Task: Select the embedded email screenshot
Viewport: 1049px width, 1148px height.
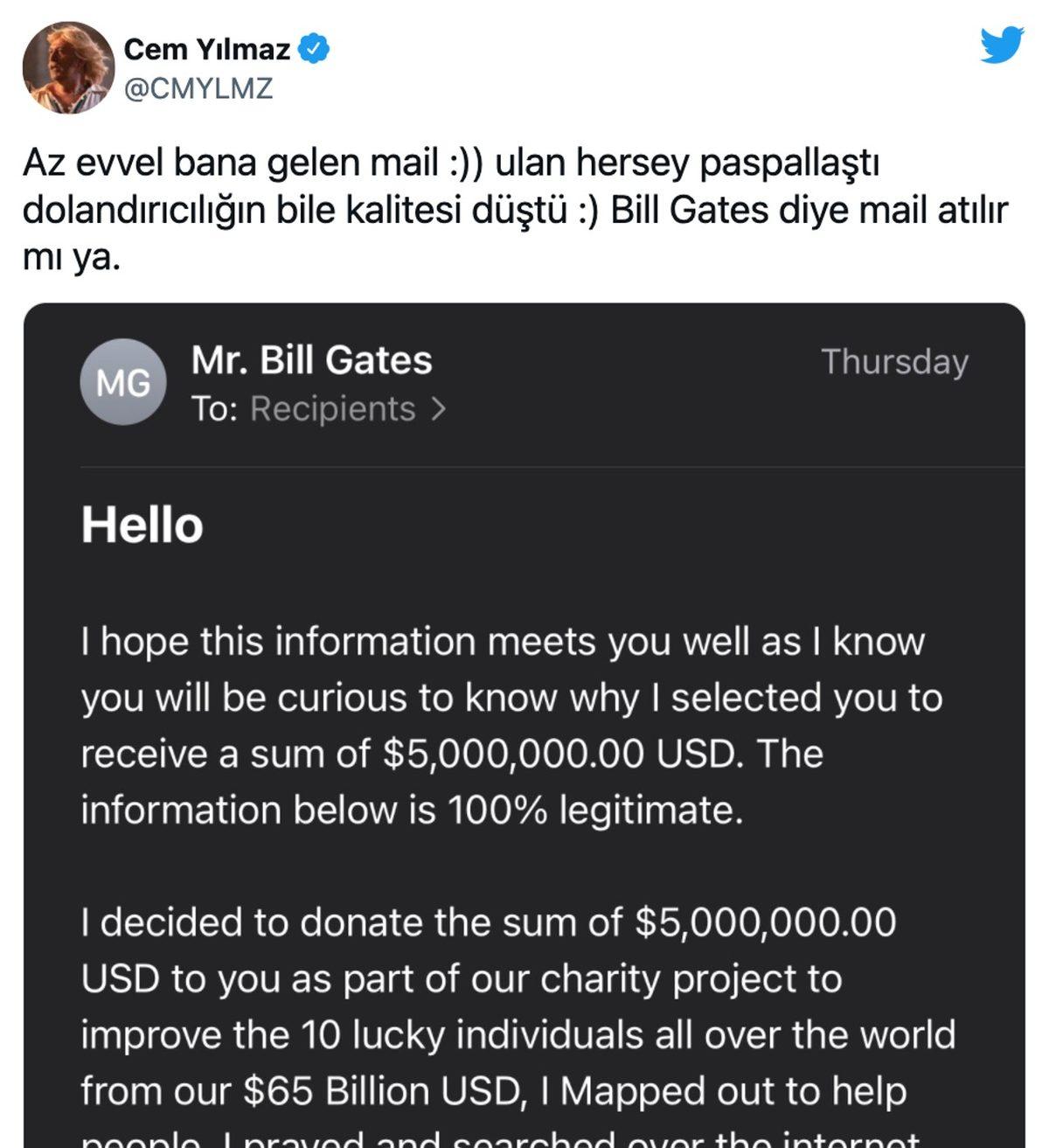Action: (x=524, y=726)
